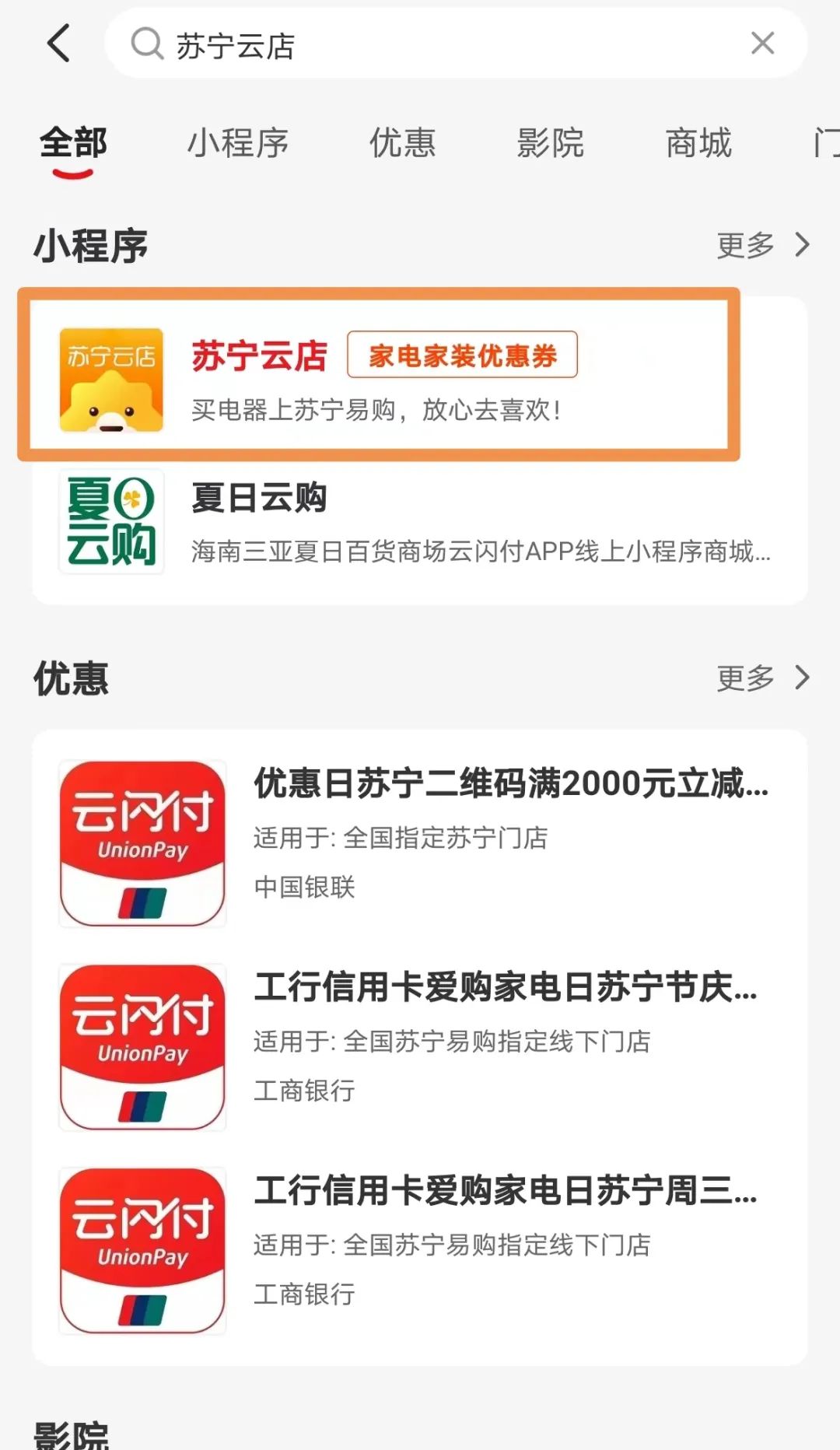
Task: Select the 全部 tab
Action: pos(73,143)
